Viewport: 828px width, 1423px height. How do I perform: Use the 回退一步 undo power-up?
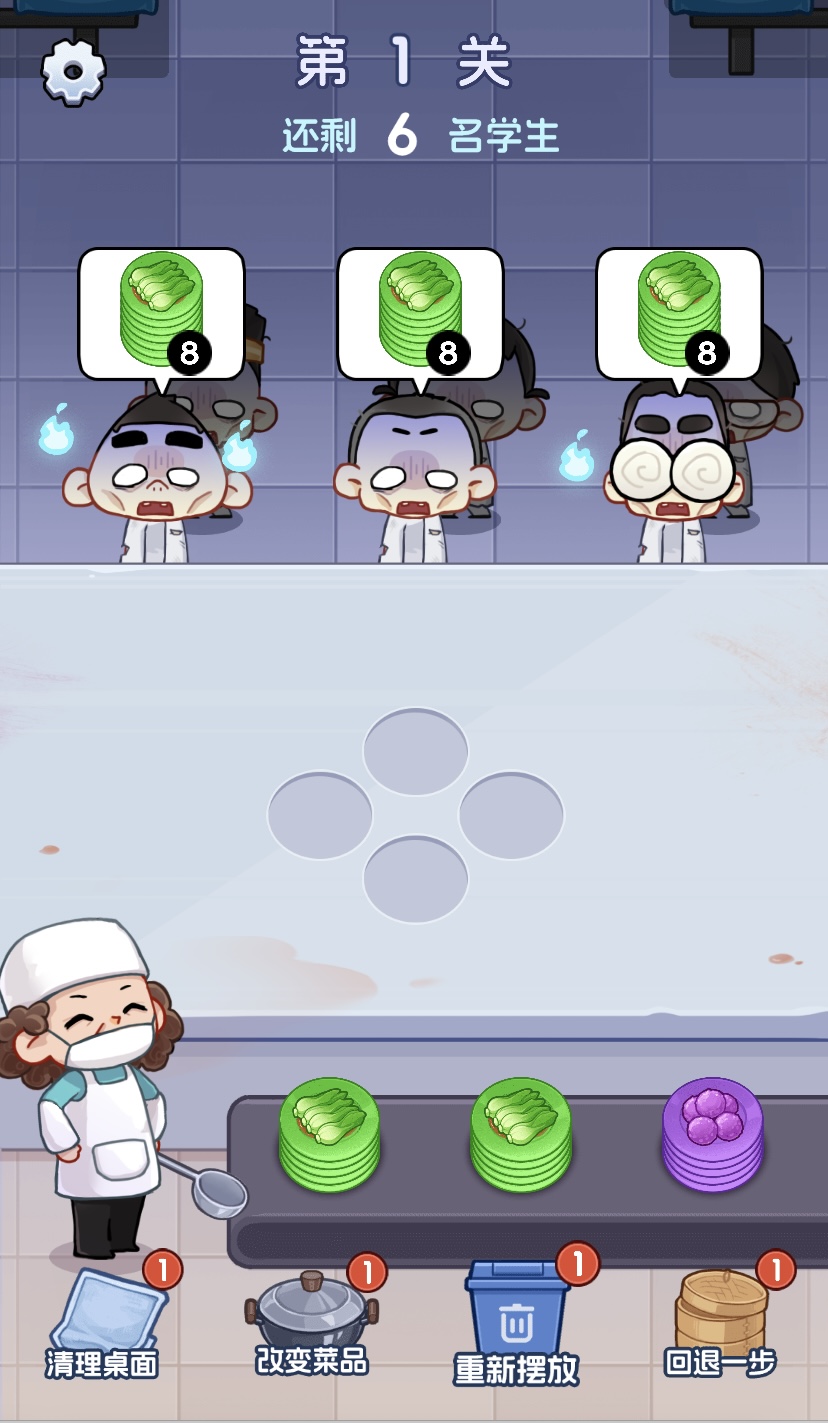coord(721,1318)
